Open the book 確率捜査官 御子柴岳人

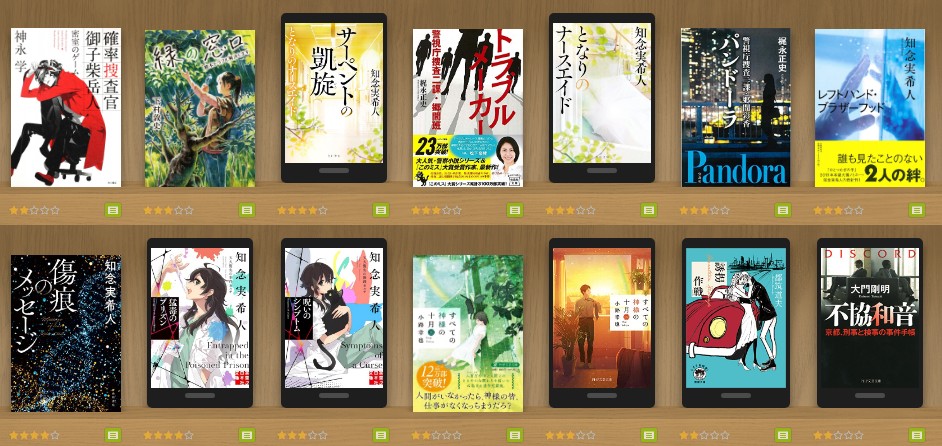66,106
